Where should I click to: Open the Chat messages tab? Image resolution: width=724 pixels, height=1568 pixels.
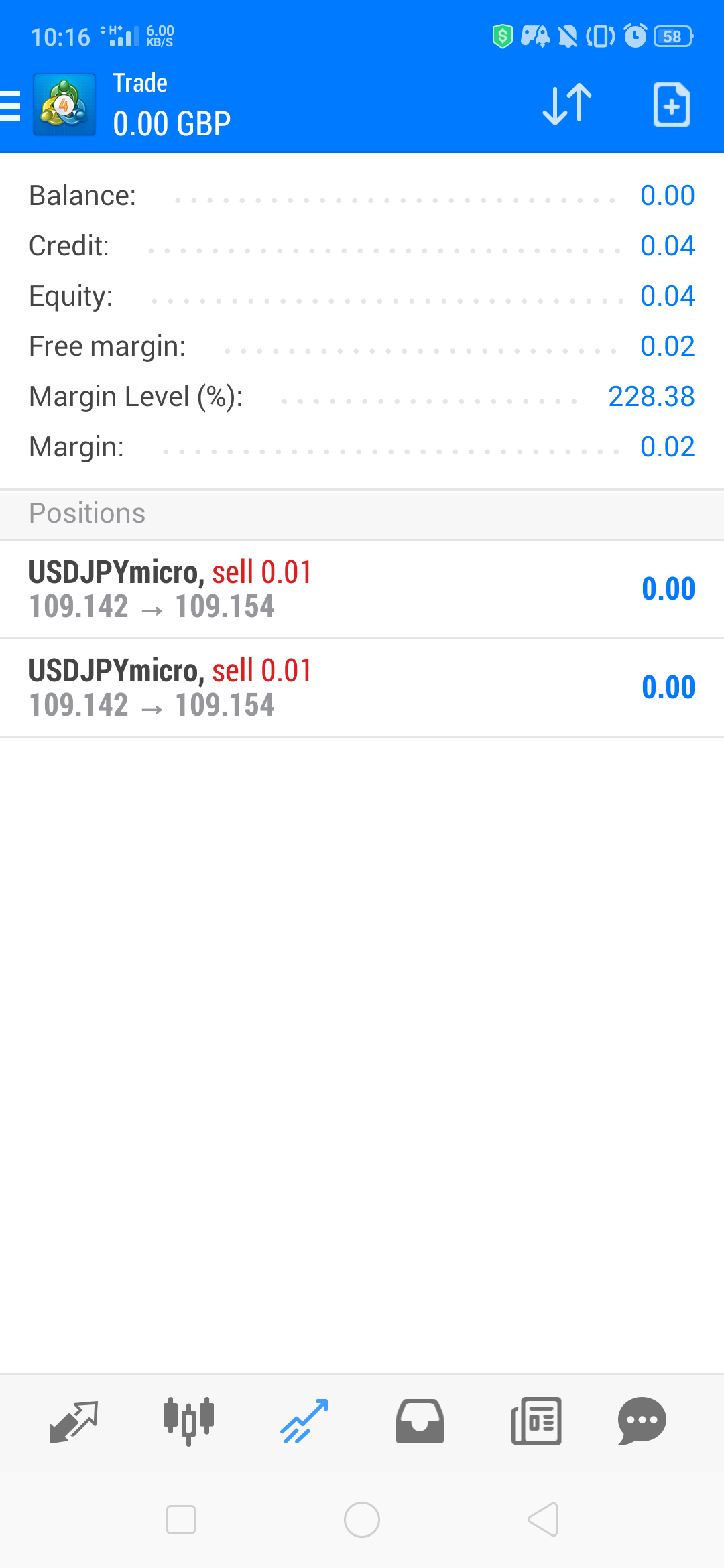642,1421
